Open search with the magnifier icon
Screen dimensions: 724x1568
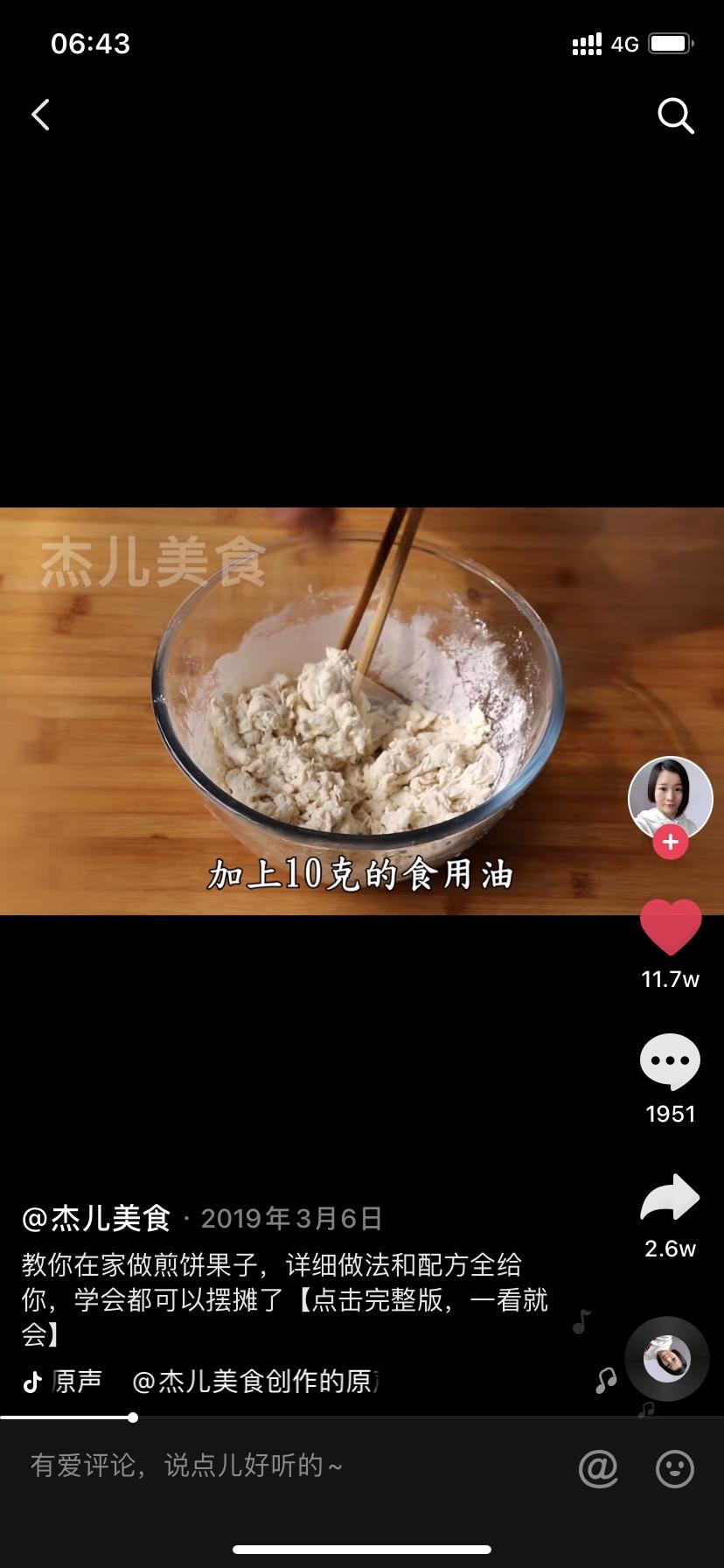675,115
